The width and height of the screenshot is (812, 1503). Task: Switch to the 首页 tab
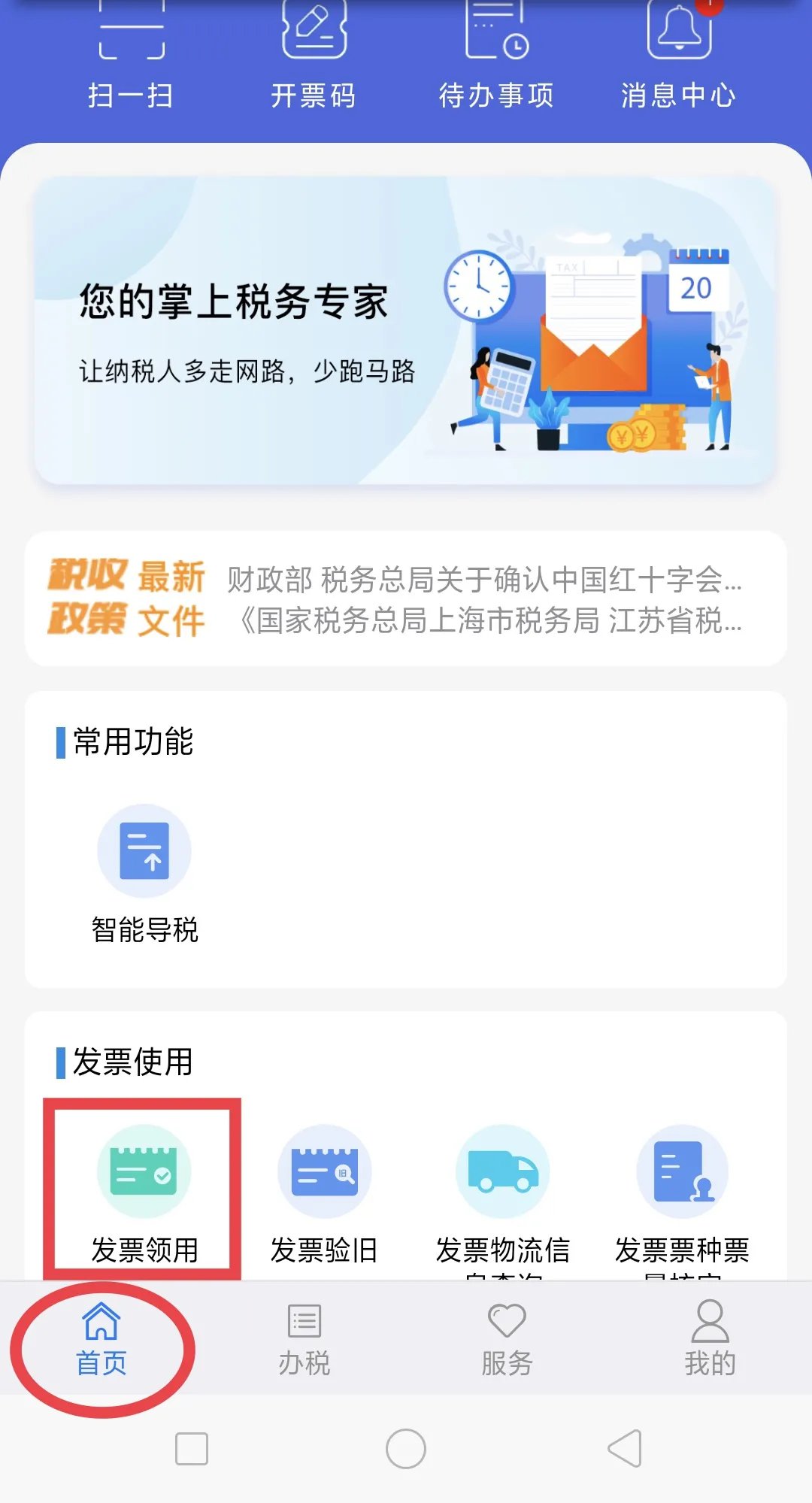(101, 1340)
